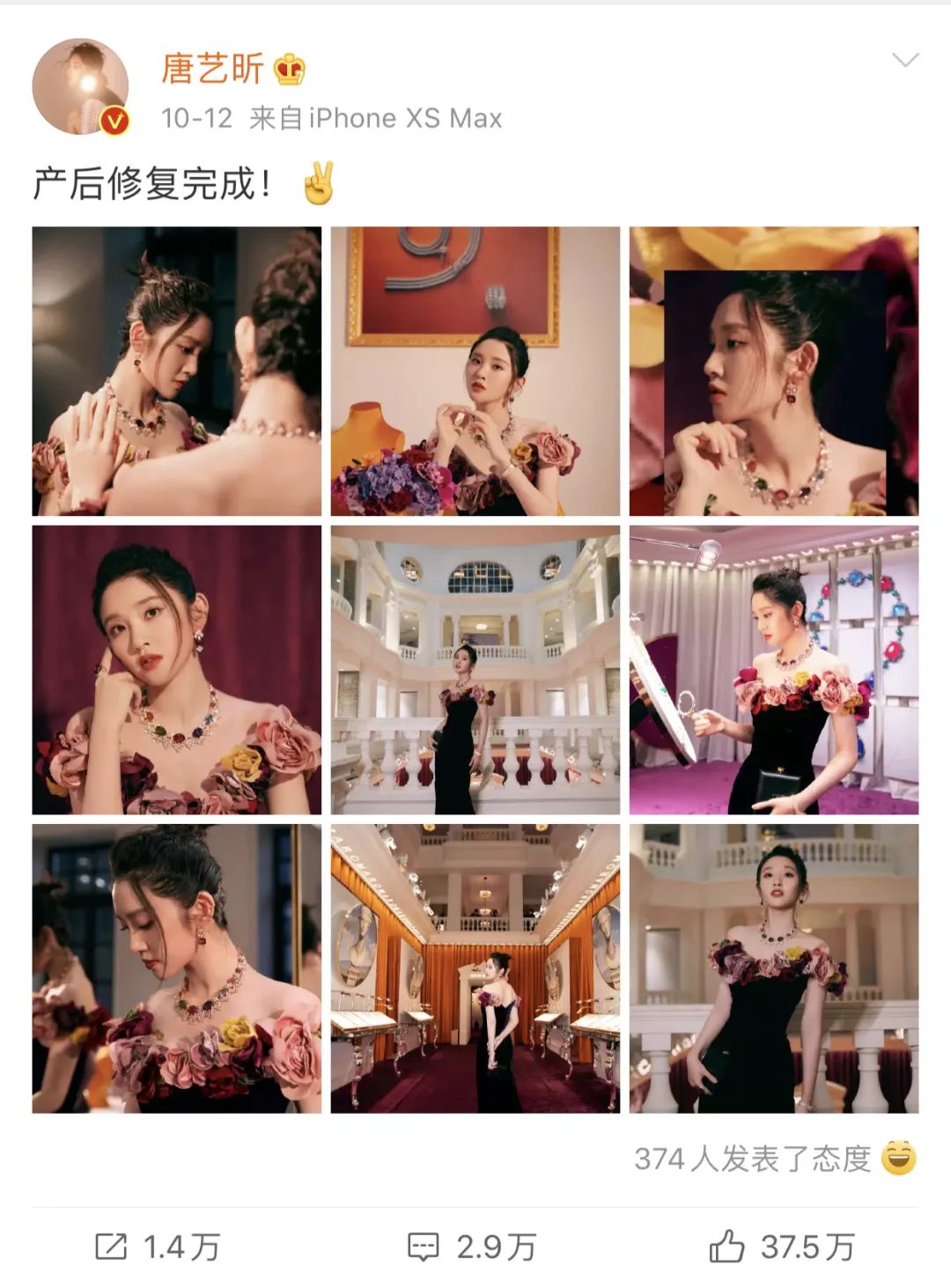Open the username 唐艺昕 link

[x=212, y=69]
